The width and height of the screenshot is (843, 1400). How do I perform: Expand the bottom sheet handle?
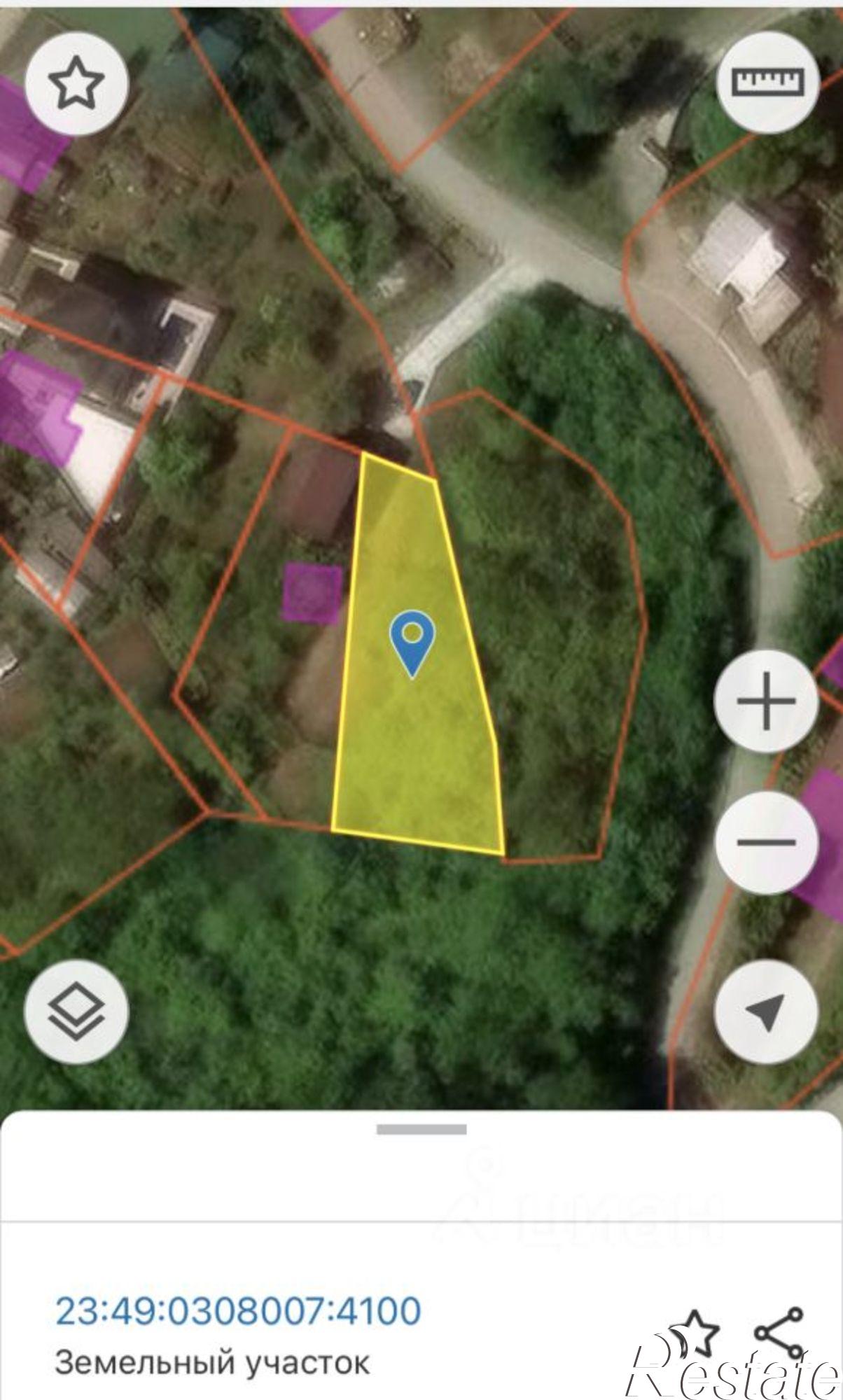(x=421, y=1129)
